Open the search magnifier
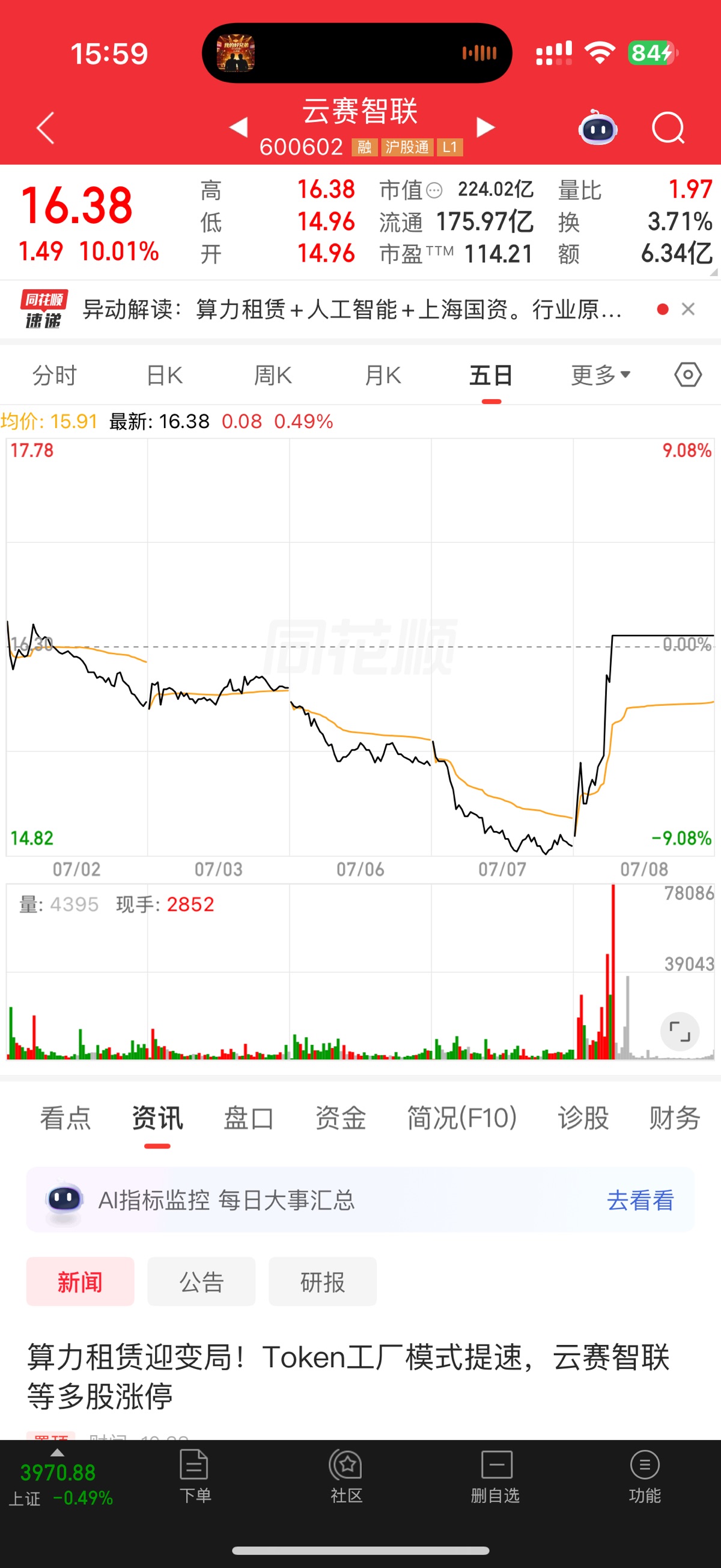The height and width of the screenshot is (1568, 721). tap(668, 128)
